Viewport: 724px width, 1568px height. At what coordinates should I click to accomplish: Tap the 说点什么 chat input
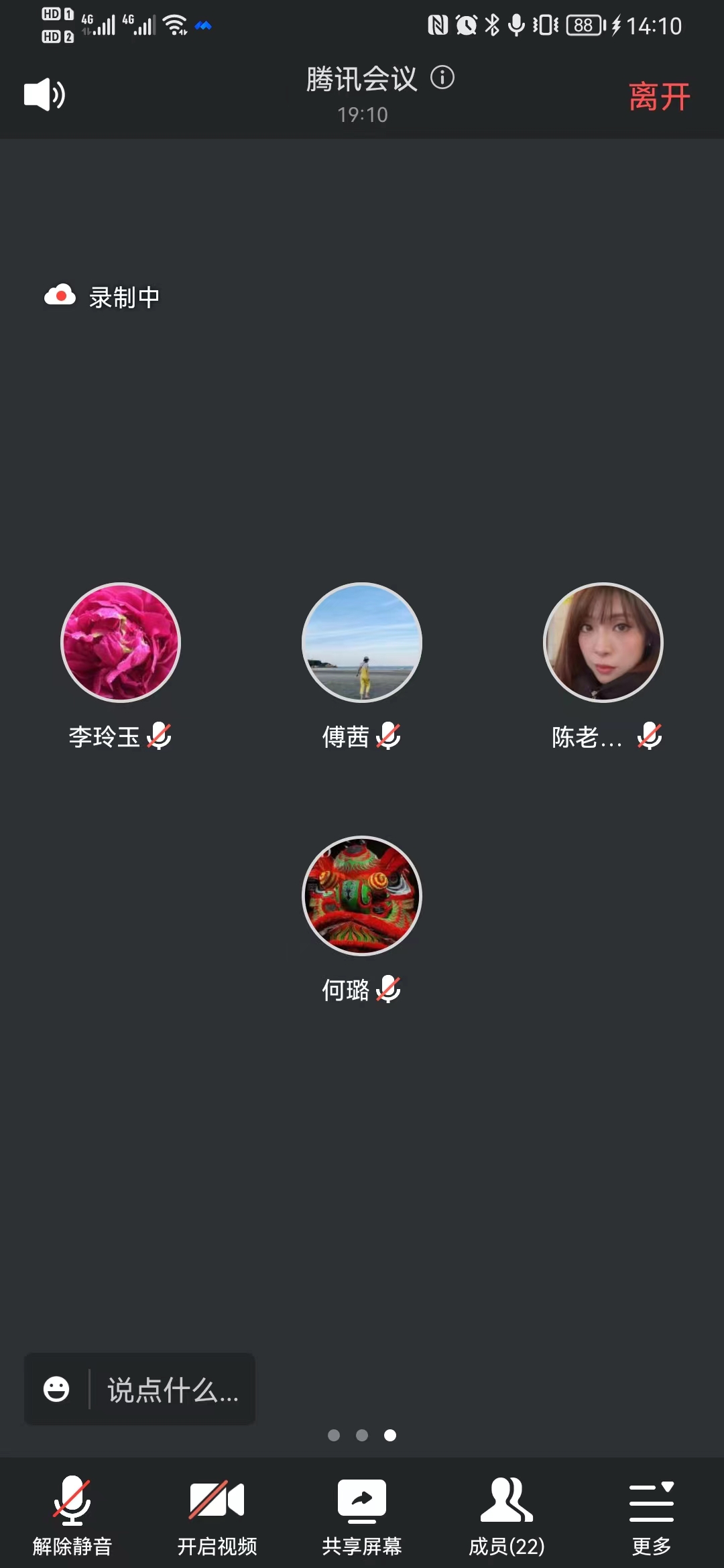tap(173, 1390)
